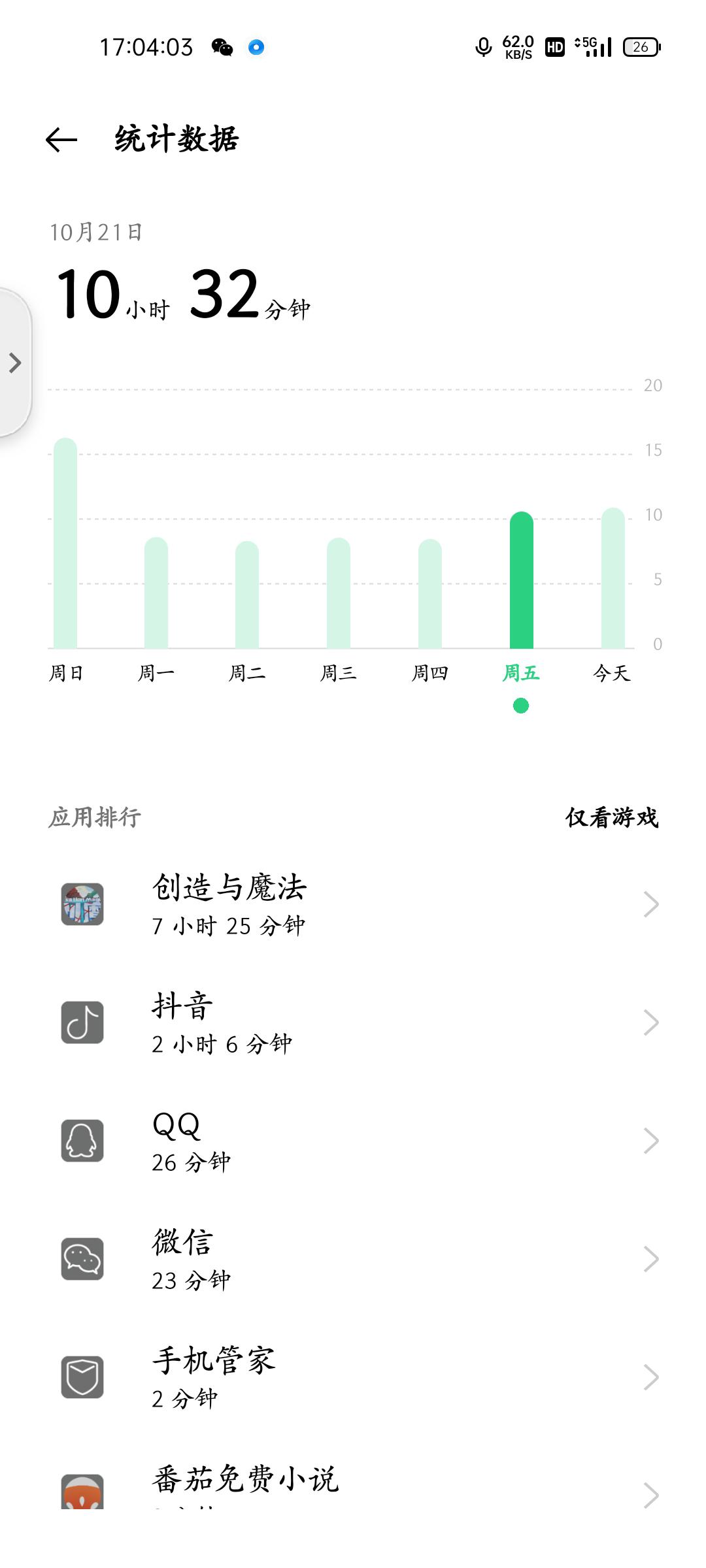Open 抖音 usage details
Image resolution: width=706 pixels, height=1568 pixels.
pyautogui.click(x=353, y=1022)
